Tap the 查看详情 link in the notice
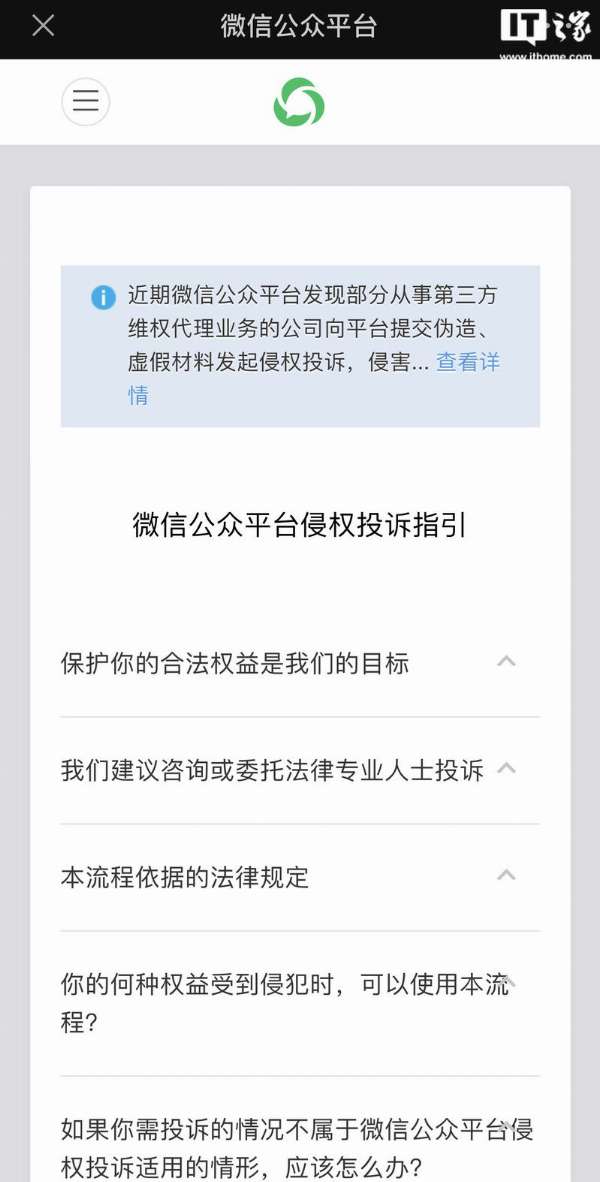The image size is (600, 1182). point(467,363)
